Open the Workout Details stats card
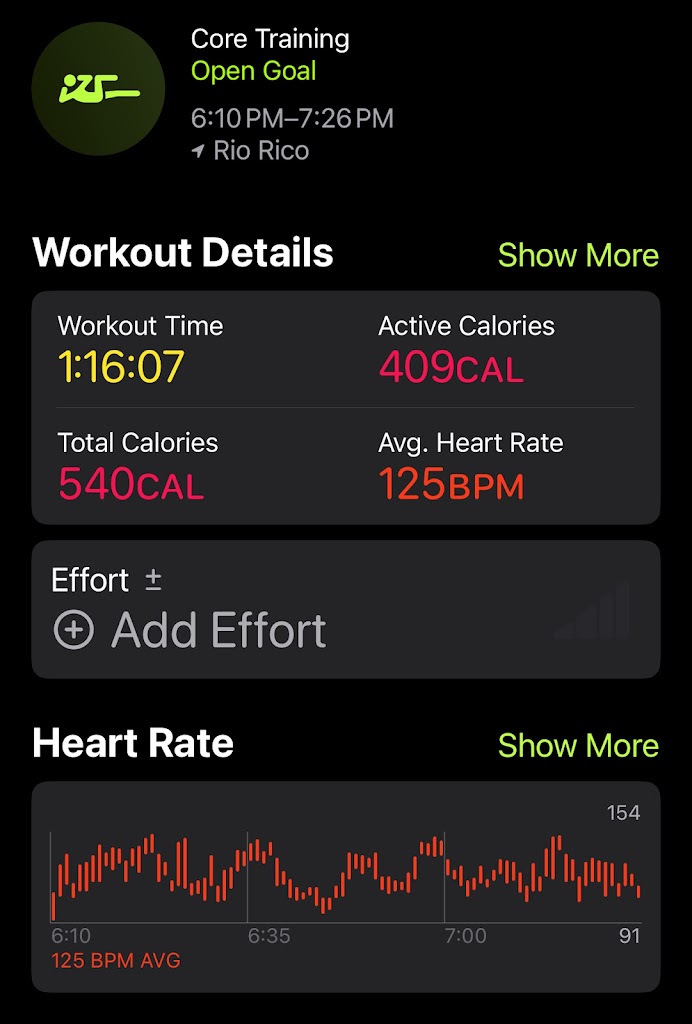The width and height of the screenshot is (692, 1024). point(346,407)
